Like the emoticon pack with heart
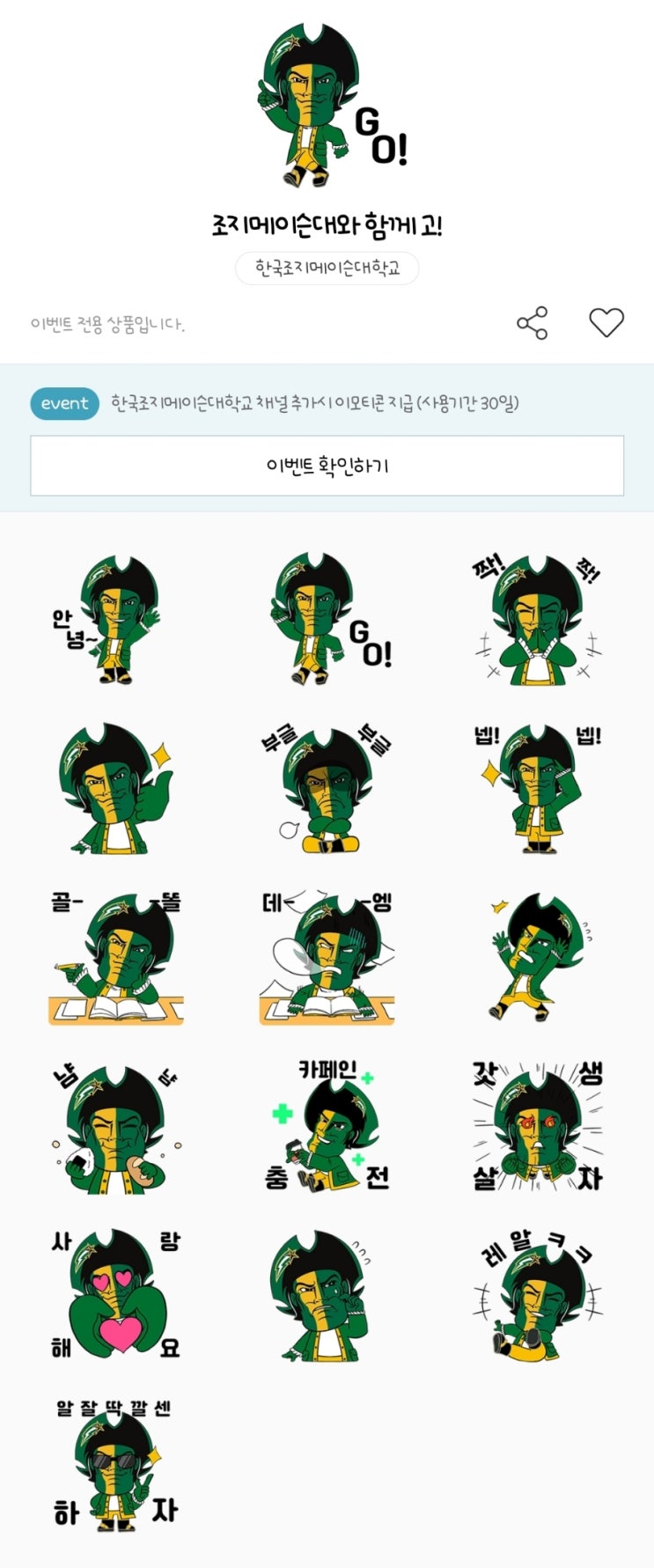Image resolution: width=654 pixels, height=1568 pixels. click(606, 322)
